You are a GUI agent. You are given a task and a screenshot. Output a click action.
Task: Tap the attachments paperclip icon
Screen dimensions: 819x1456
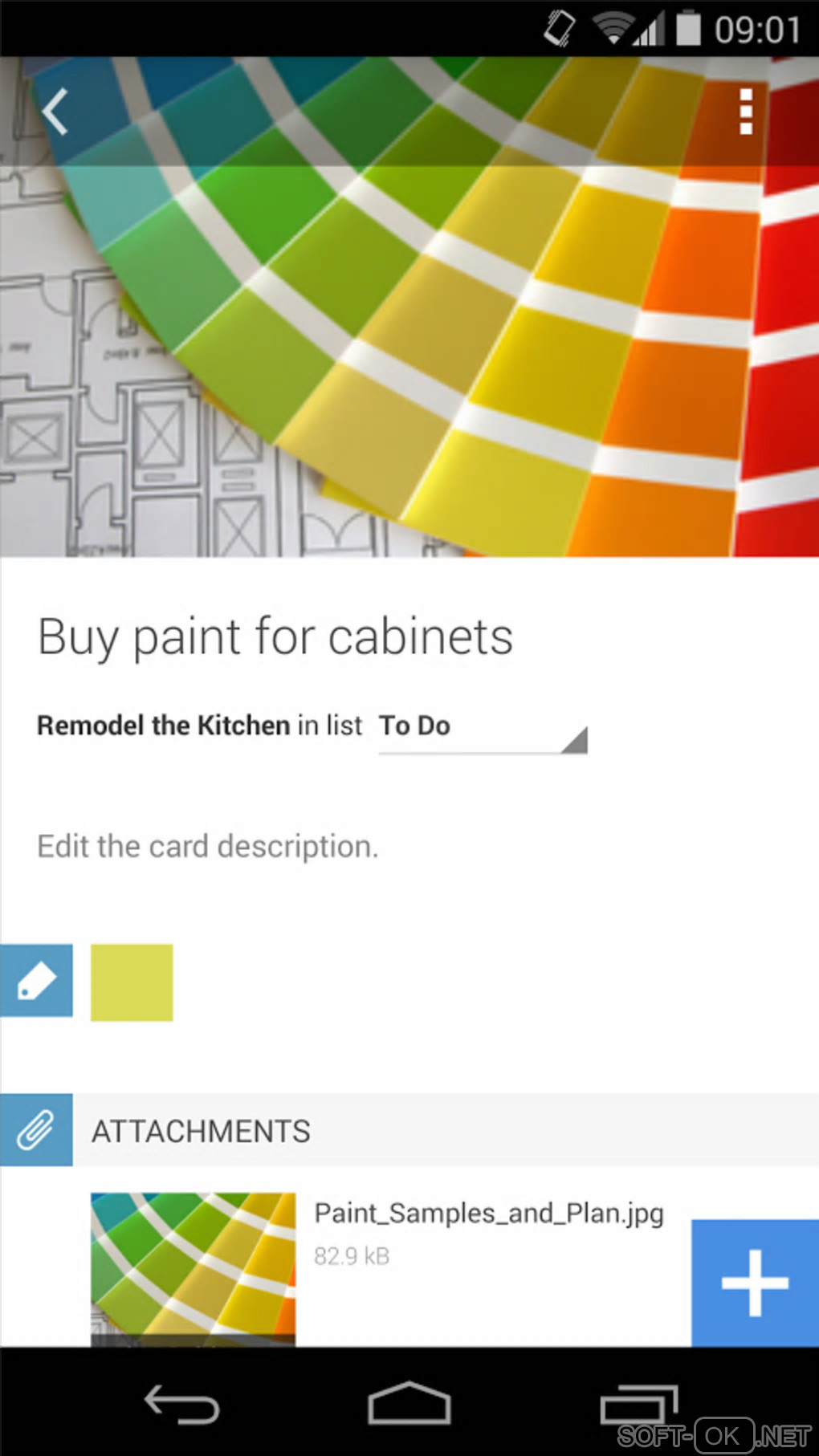tap(36, 1130)
